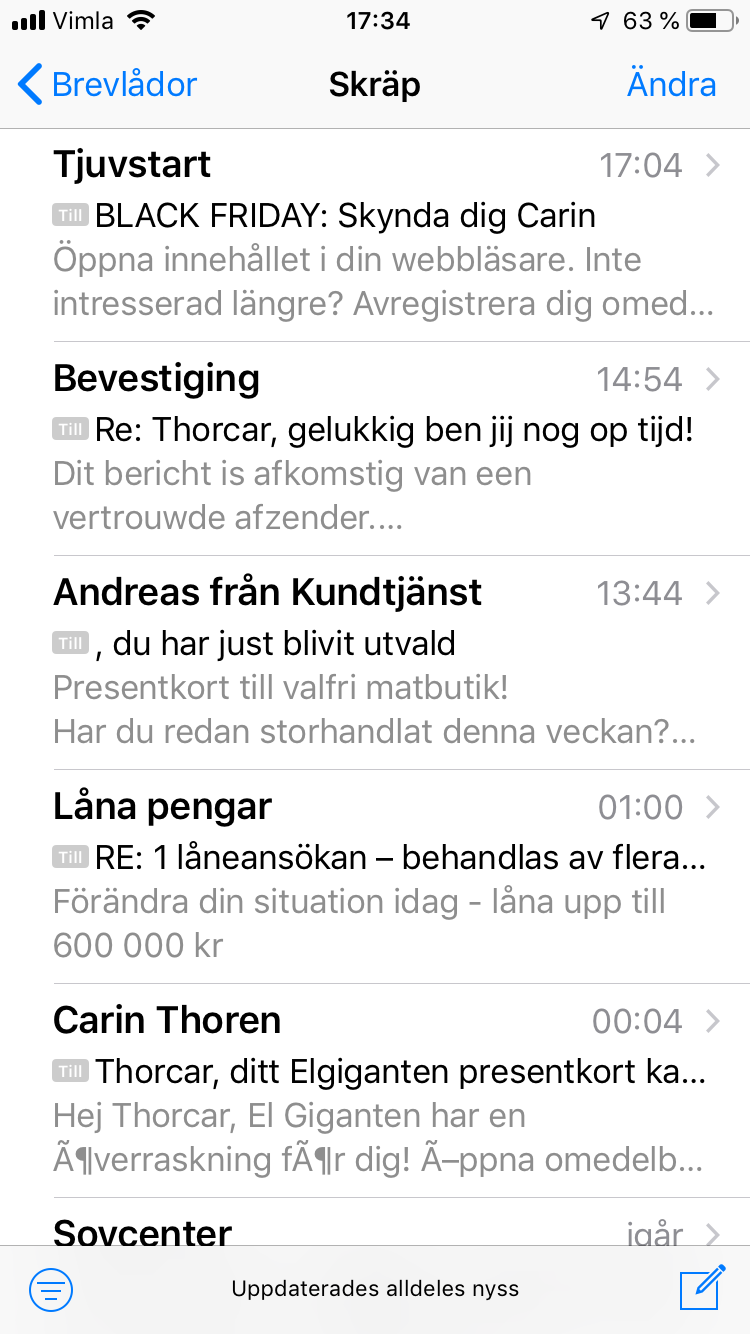
Task: Open Andreas från Kundtjänst message
Action: point(380,664)
